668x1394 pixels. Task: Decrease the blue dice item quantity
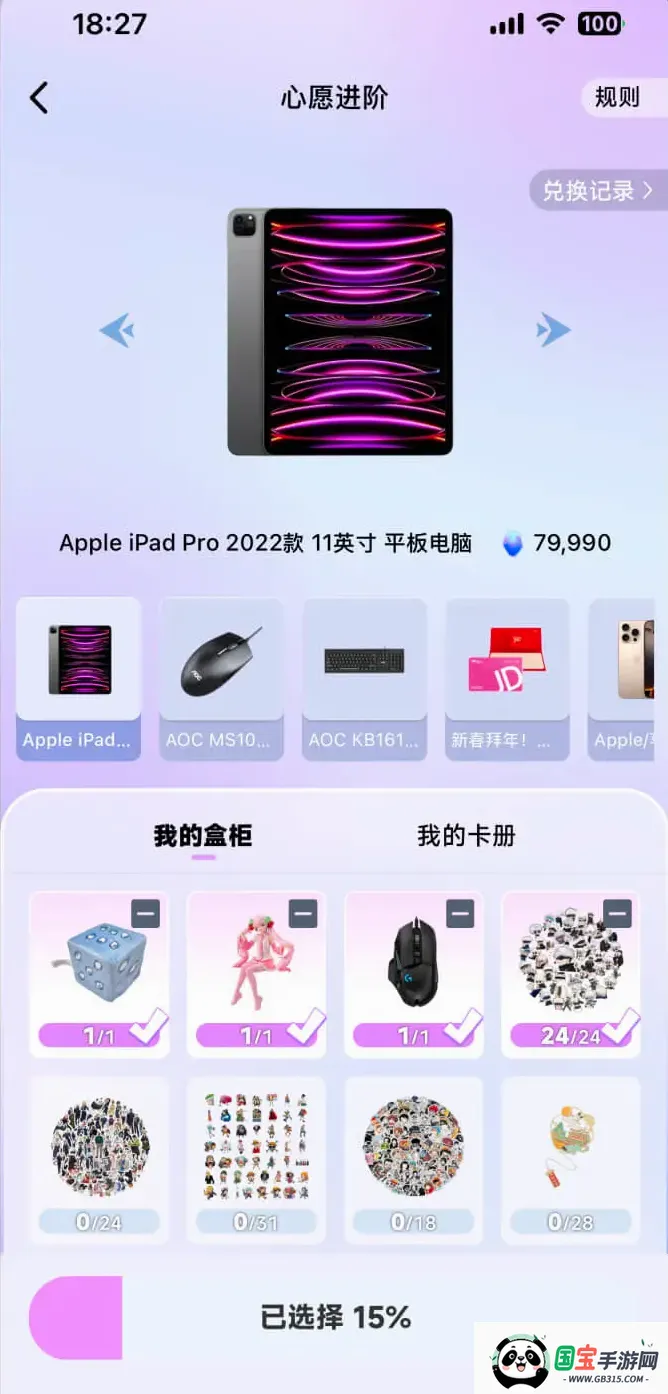[146, 913]
